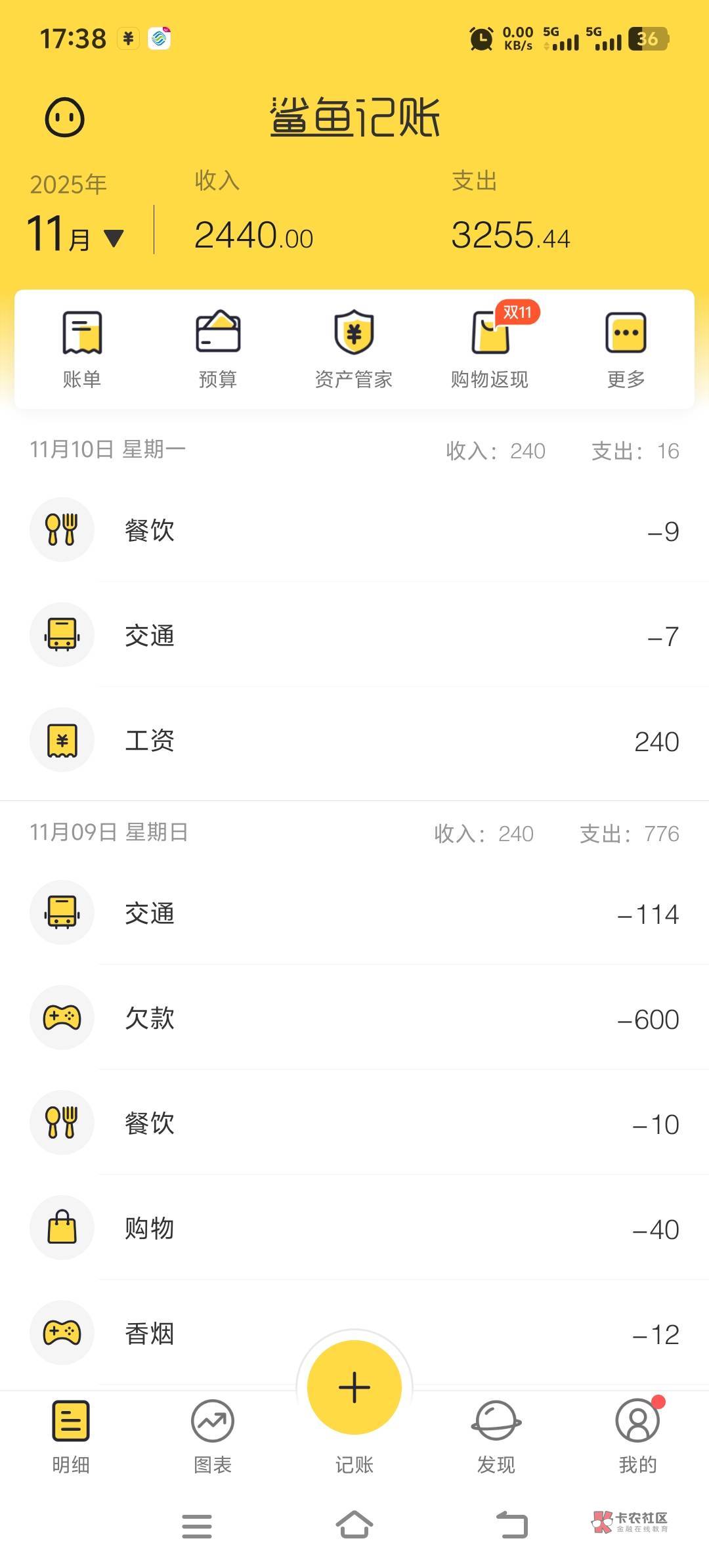
Task: Open the 餐饮 -9 entry
Action: pos(354,530)
